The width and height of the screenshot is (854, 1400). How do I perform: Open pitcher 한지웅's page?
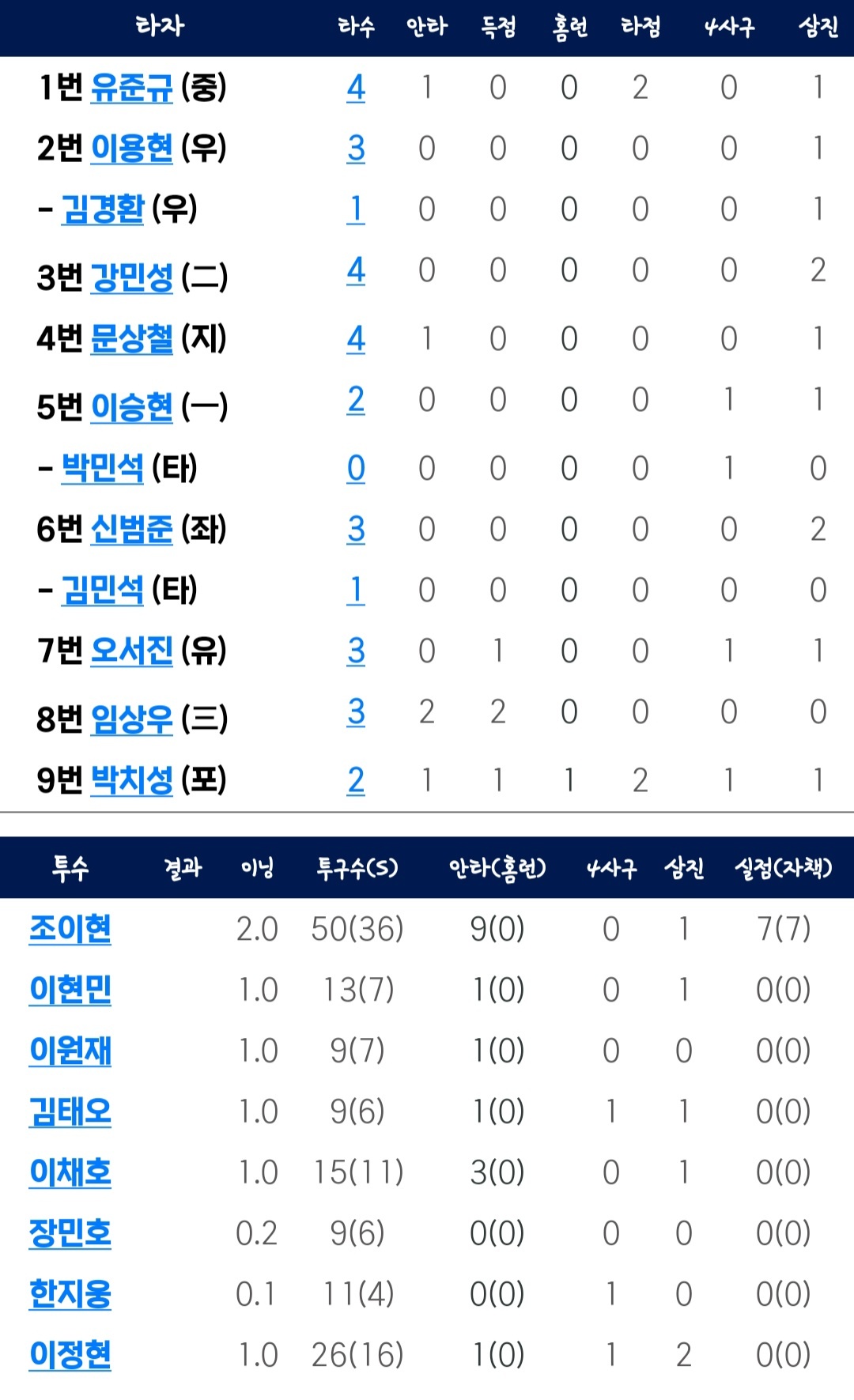click(70, 1293)
